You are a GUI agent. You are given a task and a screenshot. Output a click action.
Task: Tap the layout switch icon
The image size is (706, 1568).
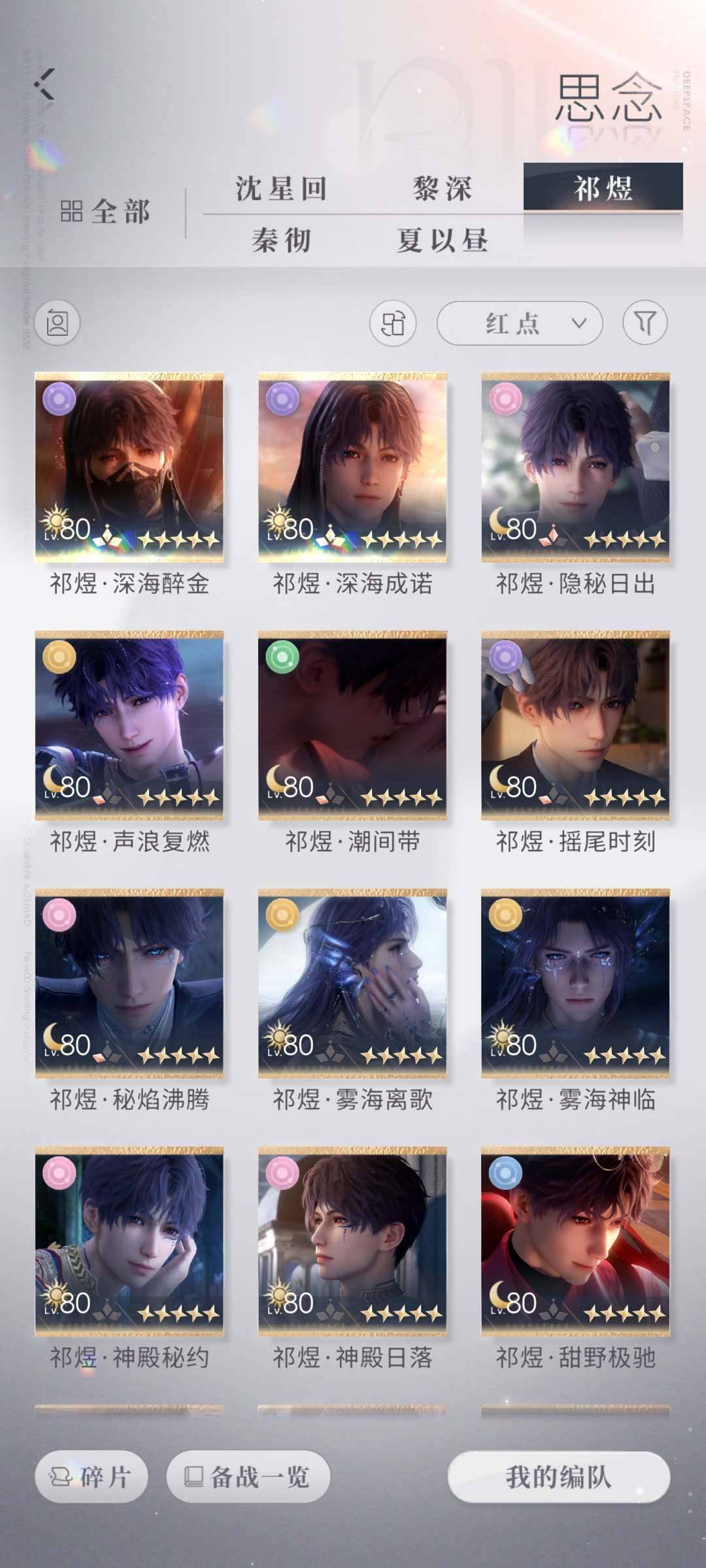click(x=393, y=323)
